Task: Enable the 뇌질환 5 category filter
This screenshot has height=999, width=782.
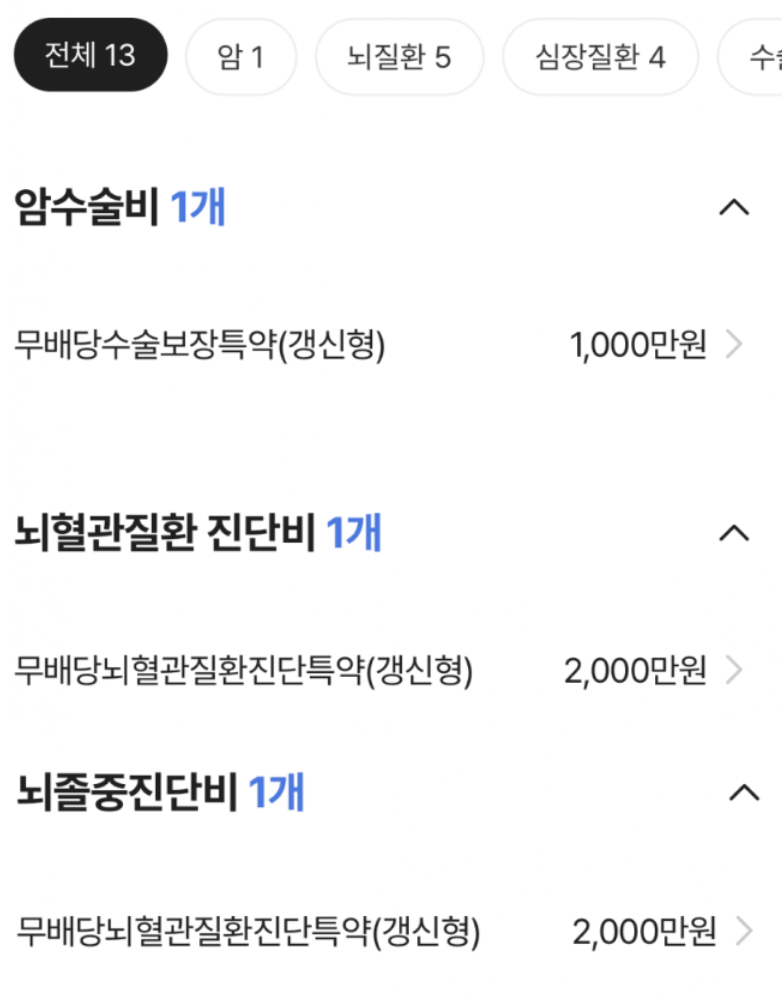Action: (399, 57)
